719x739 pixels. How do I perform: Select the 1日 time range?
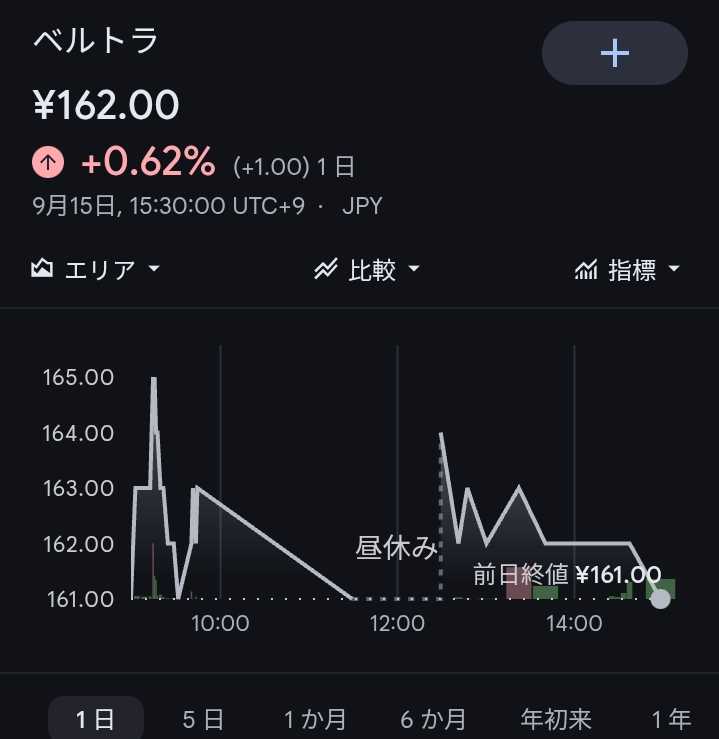coord(96,719)
